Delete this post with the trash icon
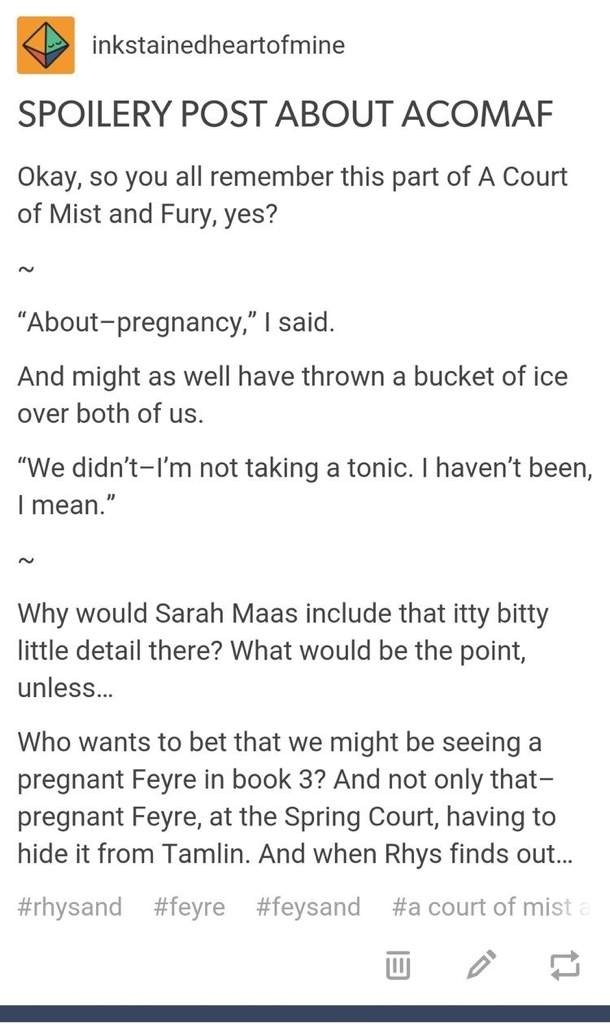Viewport: 610px width, 1024px height. (398, 965)
